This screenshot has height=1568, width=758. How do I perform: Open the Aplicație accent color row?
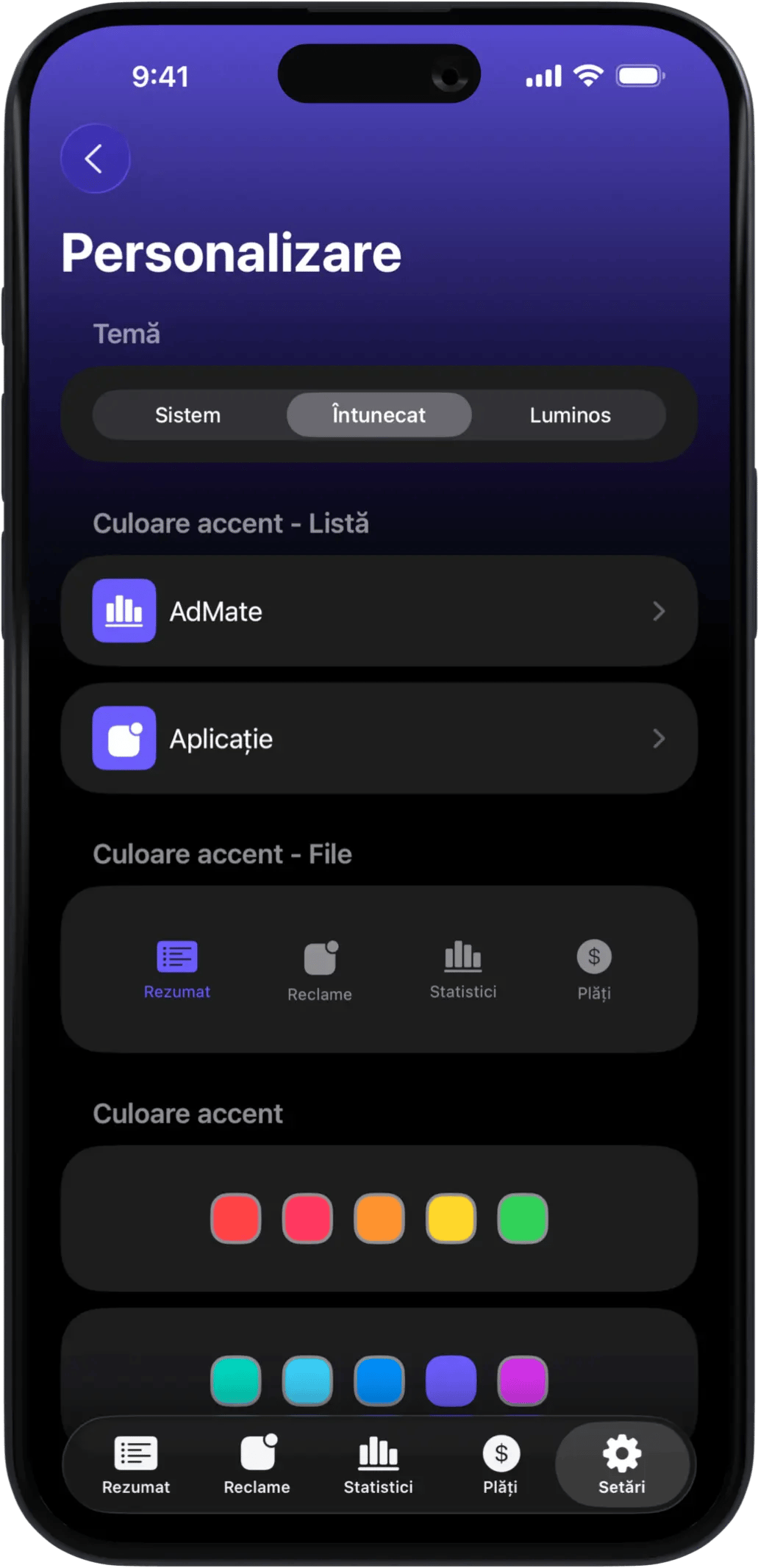click(x=379, y=739)
